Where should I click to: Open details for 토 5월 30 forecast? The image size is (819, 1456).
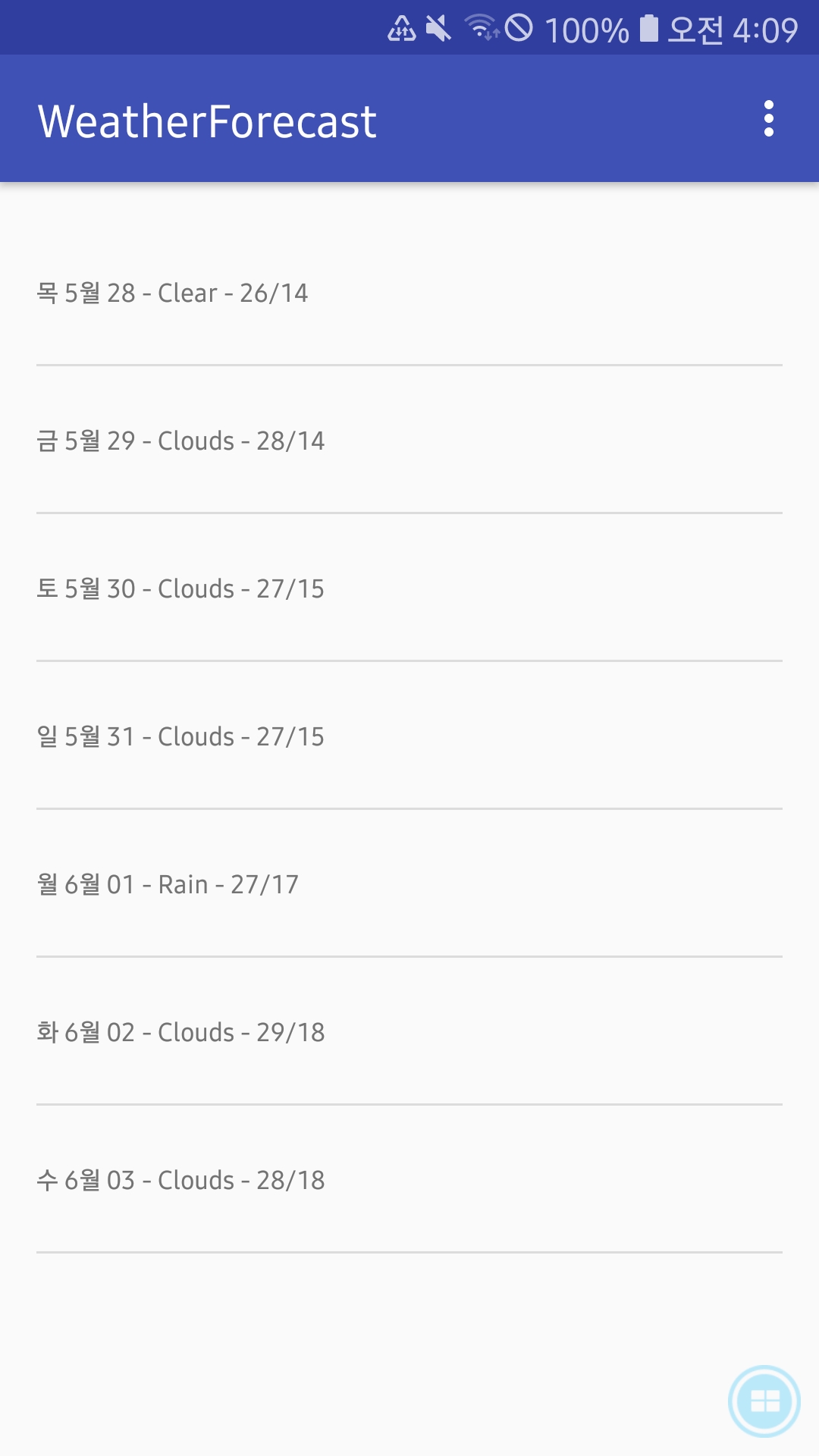coord(409,589)
